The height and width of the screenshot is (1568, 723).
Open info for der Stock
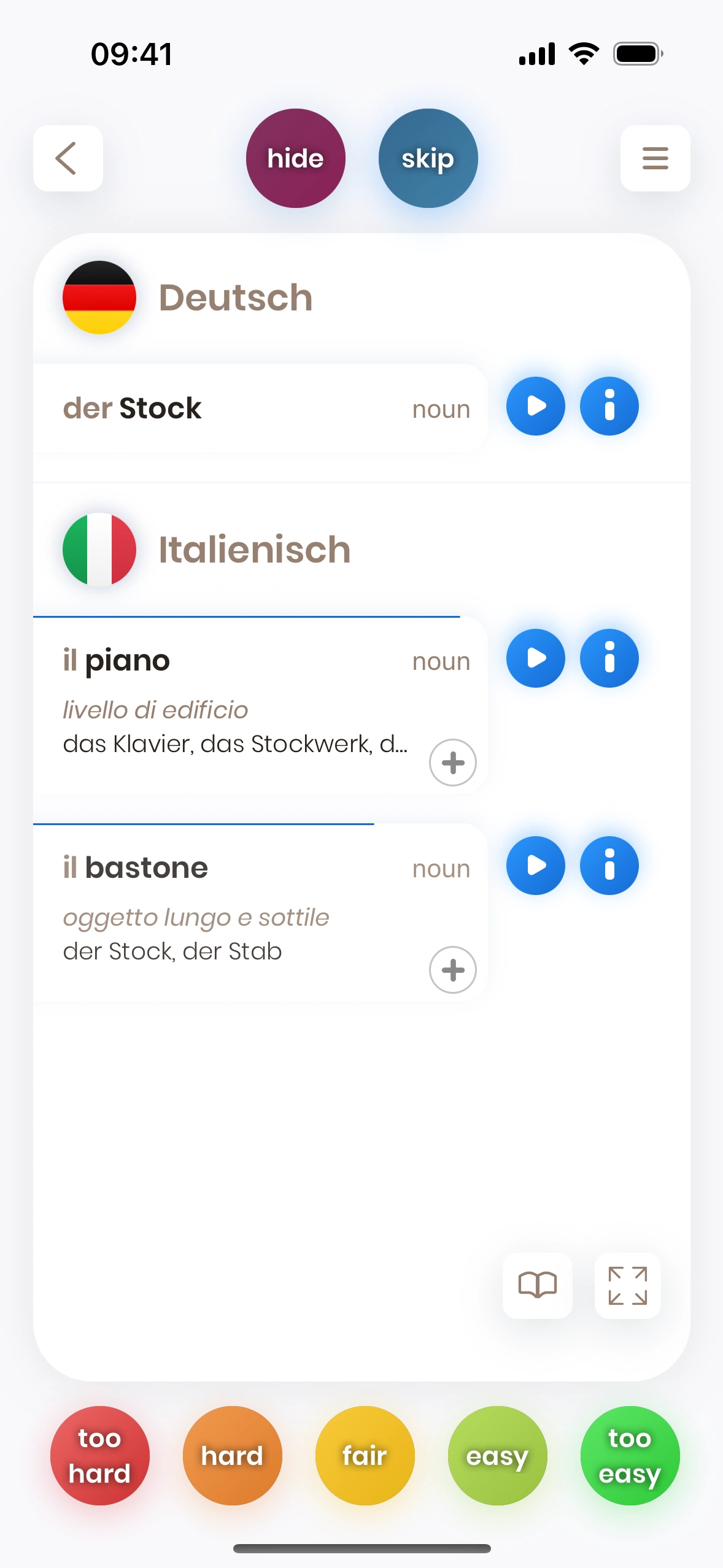[x=609, y=406]
